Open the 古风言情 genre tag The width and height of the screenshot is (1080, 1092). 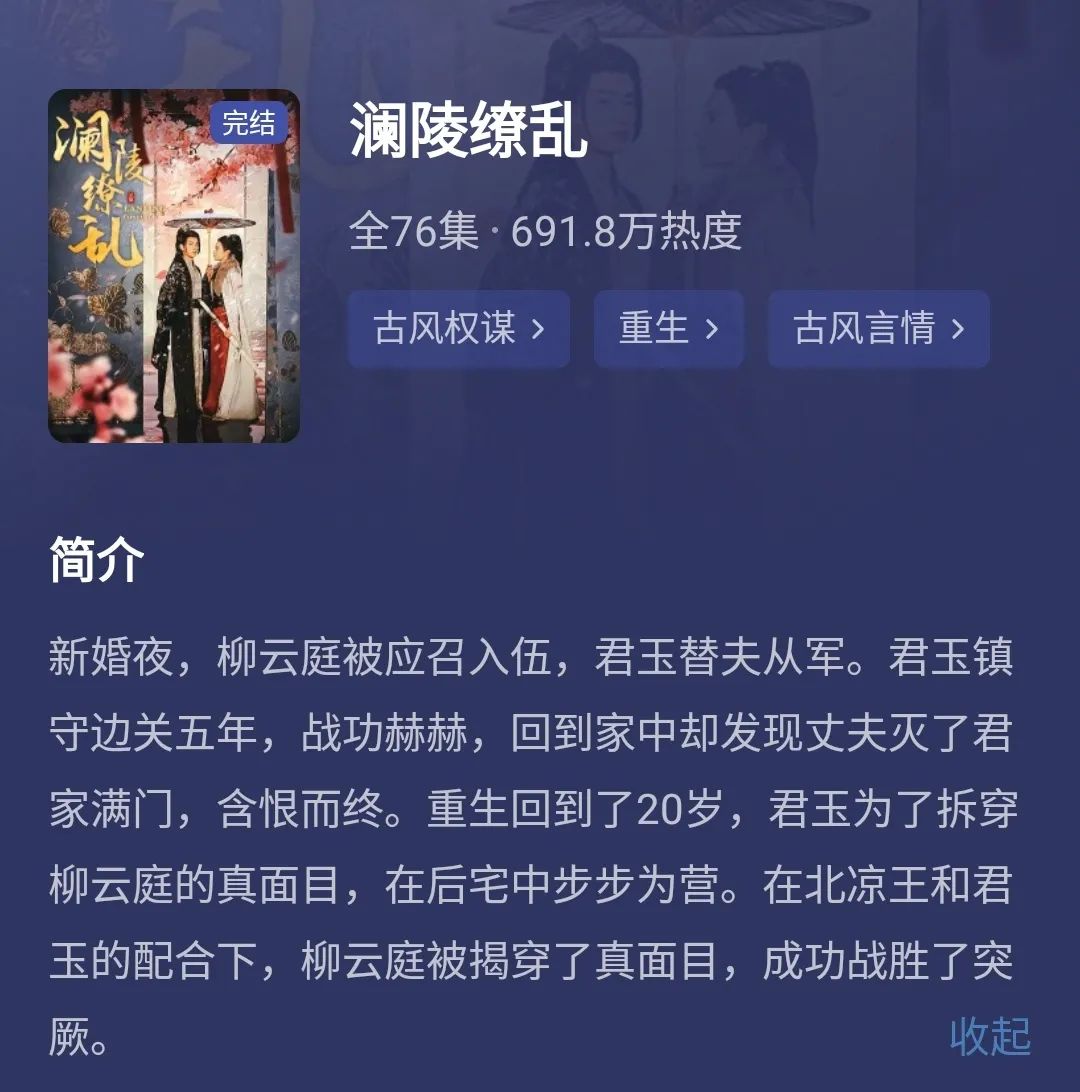878,329
